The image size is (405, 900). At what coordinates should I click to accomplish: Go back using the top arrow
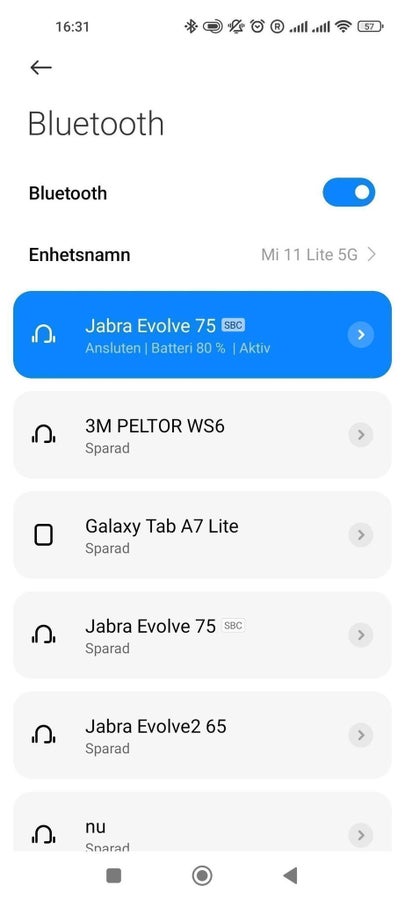point(41,67)
